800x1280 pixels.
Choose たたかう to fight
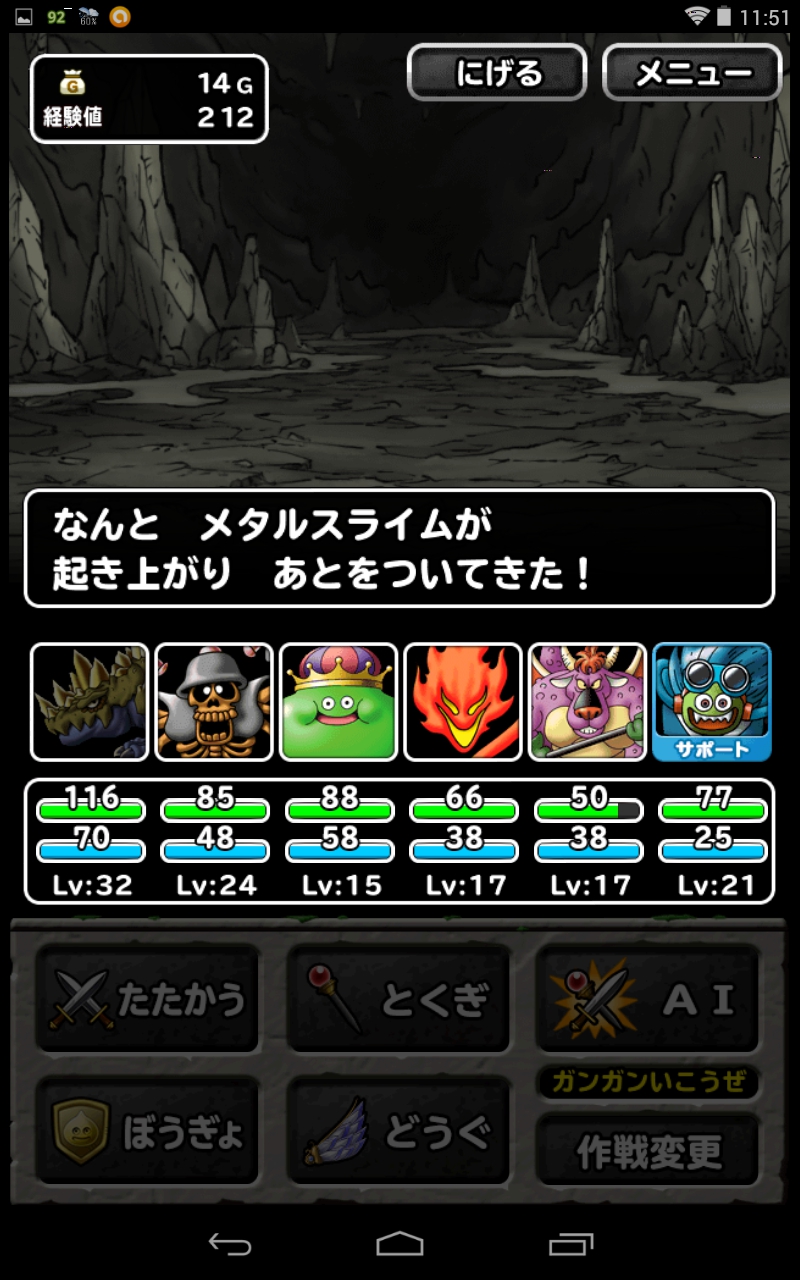pos(148,998)
